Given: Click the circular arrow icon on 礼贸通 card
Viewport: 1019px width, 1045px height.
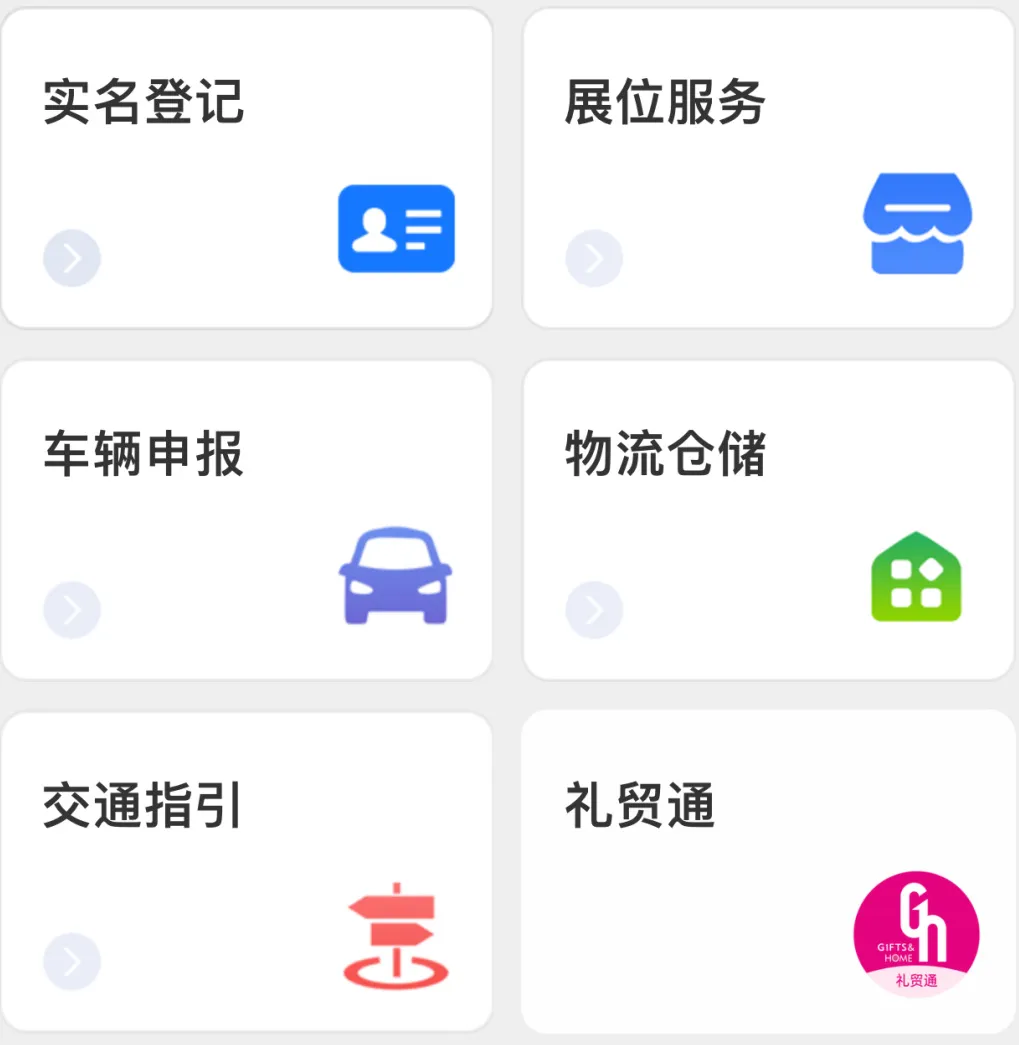Looking at the screenshot, I should click(594, 962).
